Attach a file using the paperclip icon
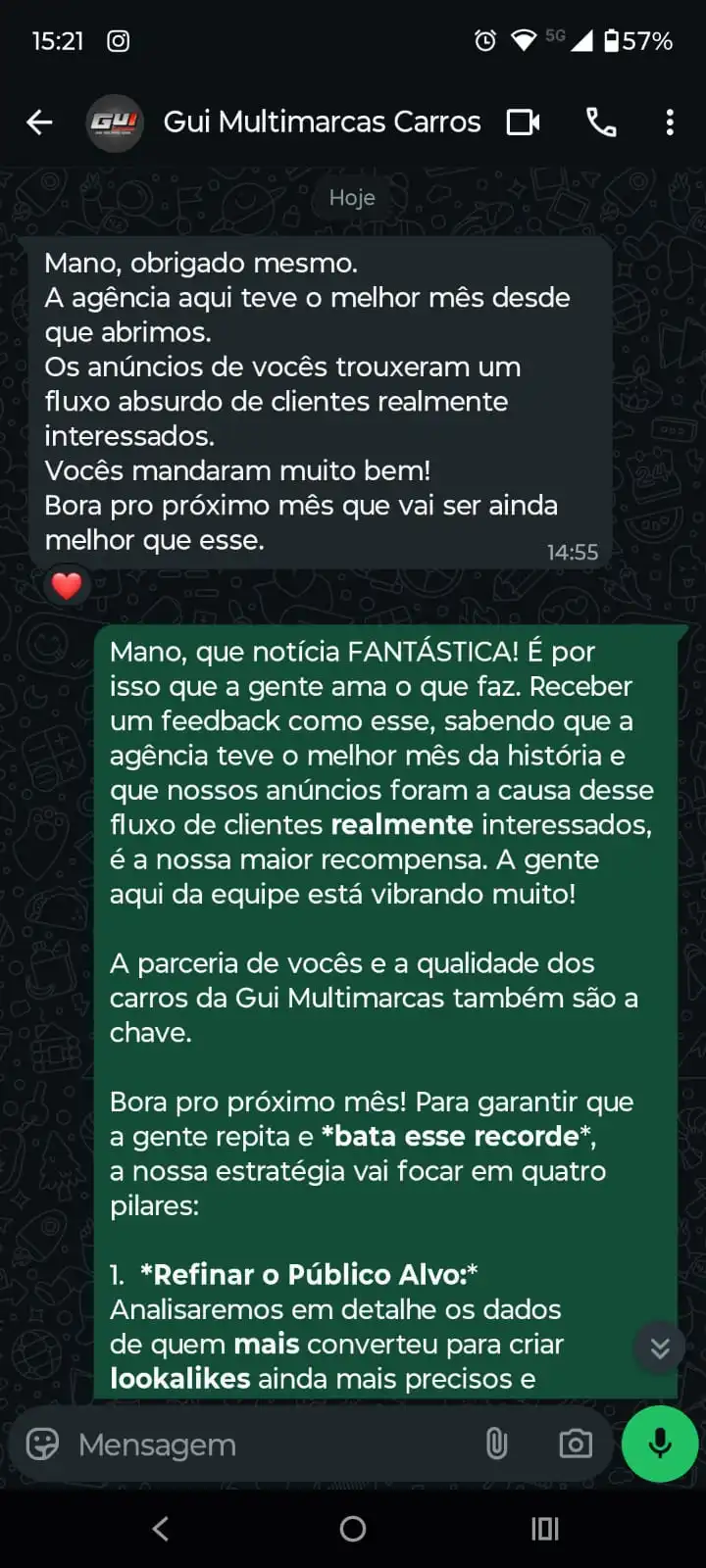This screenshot has width=706, height=1568. pos(498,1444)
